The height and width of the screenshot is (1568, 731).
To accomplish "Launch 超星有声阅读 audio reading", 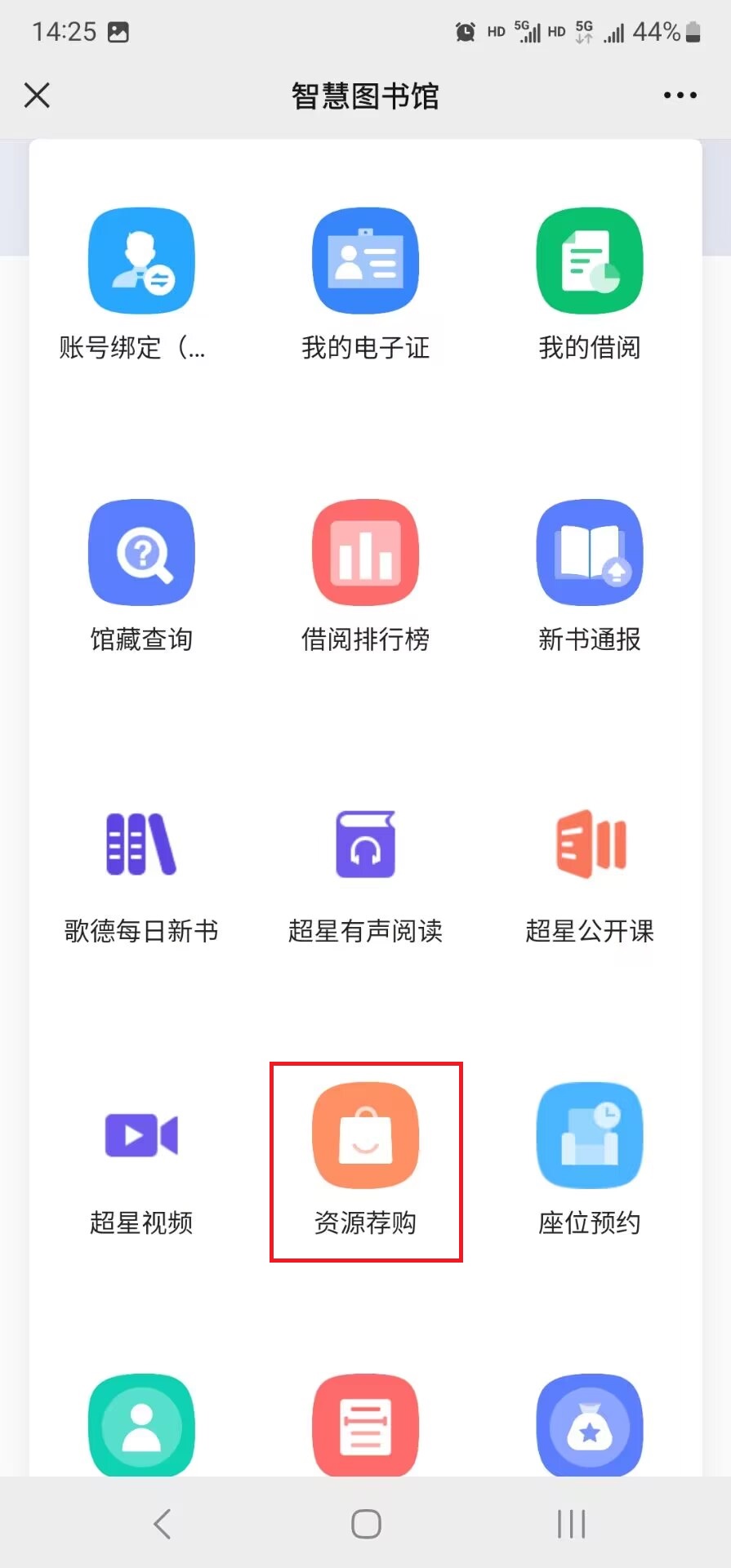I will coord(365,844).
